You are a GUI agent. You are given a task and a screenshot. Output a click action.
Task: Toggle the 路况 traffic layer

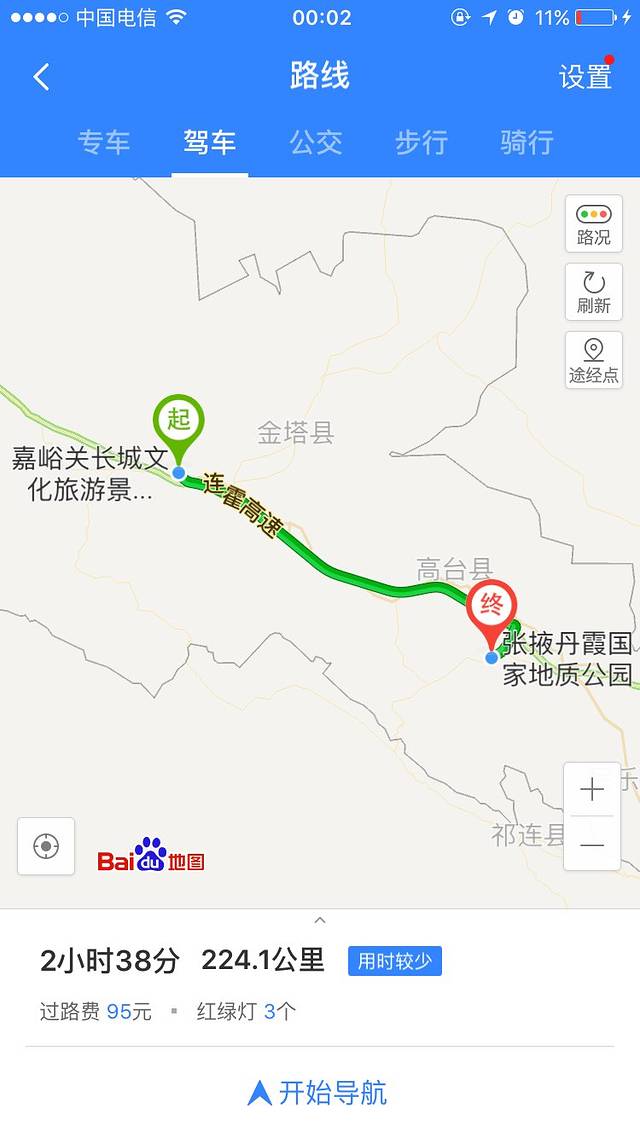pos(593,224)
